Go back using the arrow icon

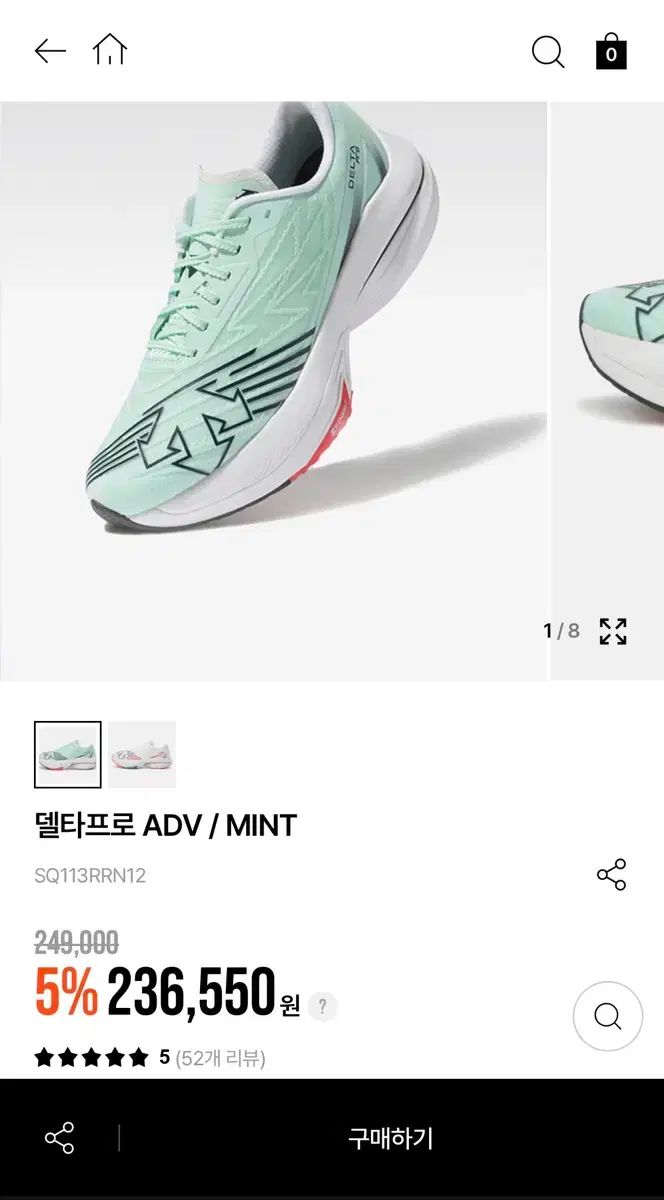click(x=49, y=50)
